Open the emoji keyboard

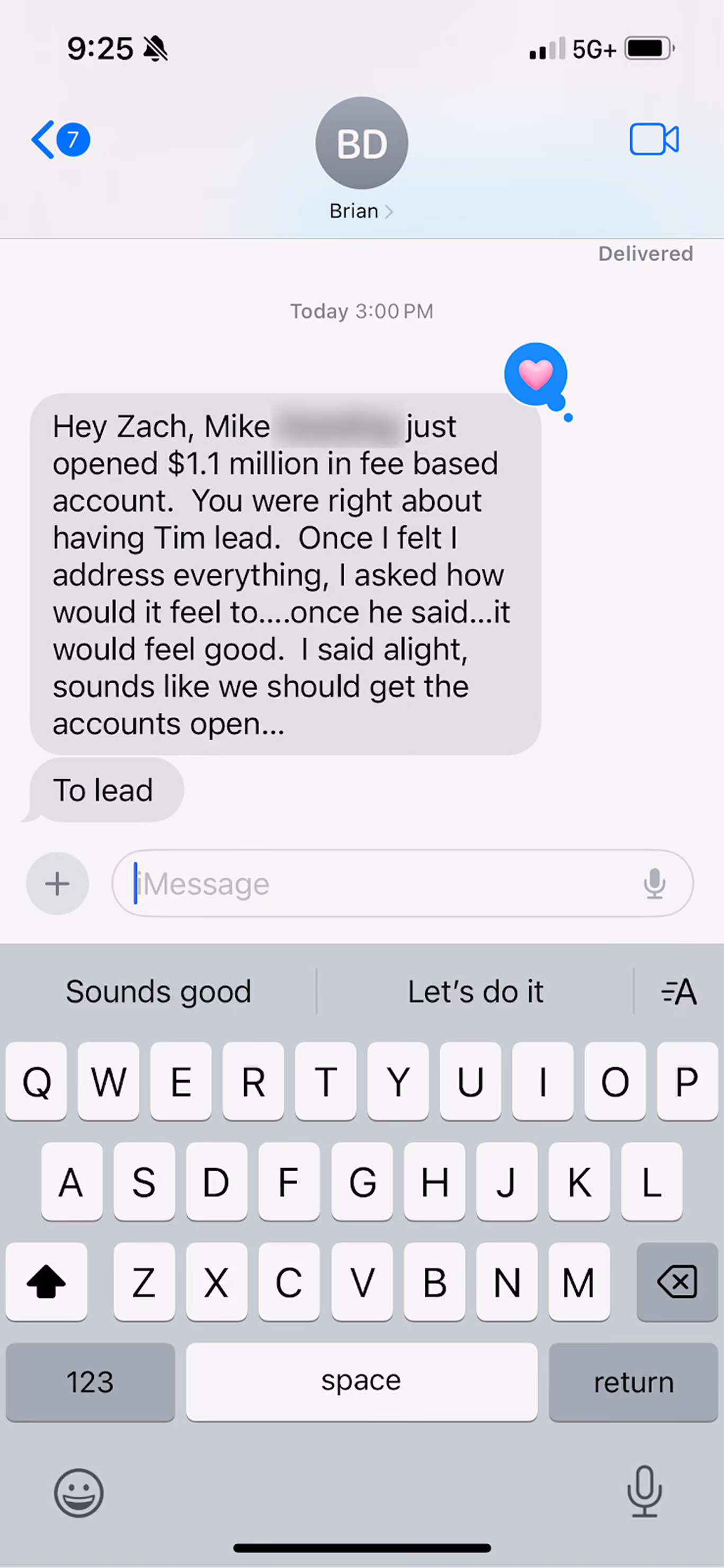(x=78, y=1493)
